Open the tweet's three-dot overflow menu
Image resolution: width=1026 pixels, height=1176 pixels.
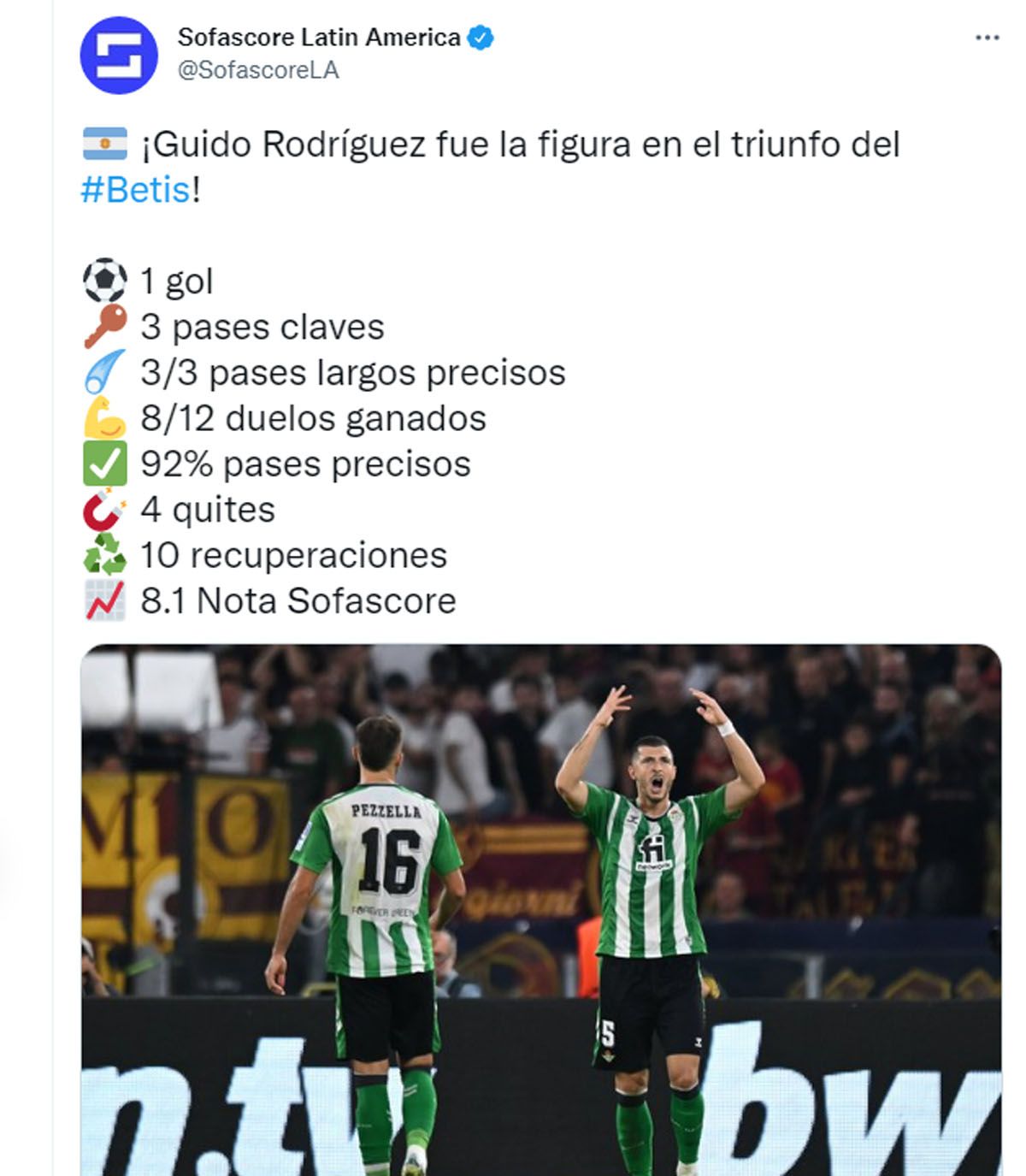987,38
